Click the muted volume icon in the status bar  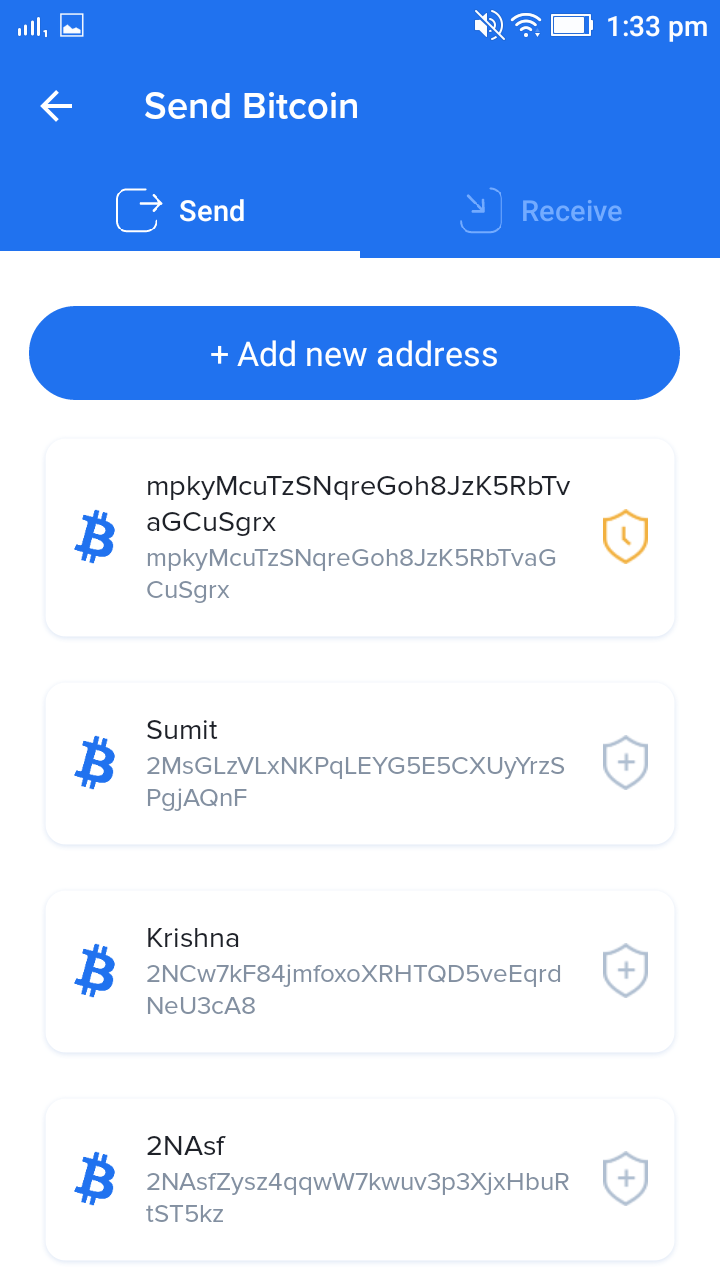click(x=487, y=26)
